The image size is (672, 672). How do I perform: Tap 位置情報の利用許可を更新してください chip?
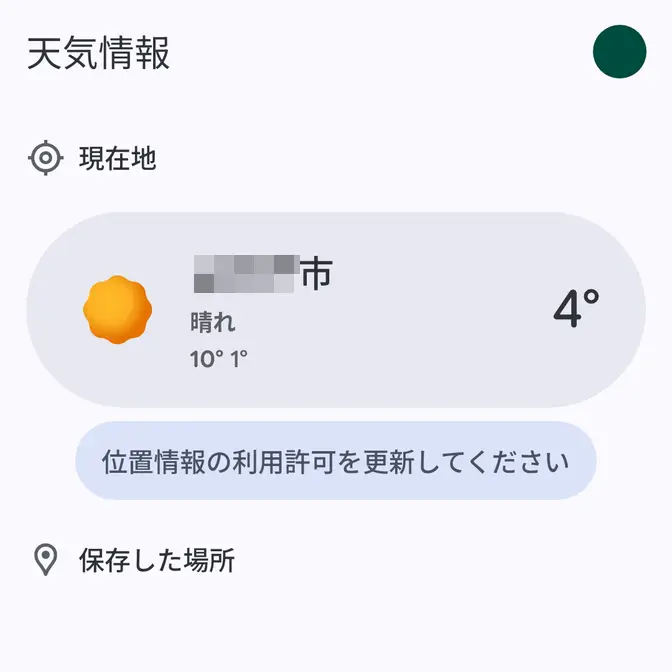point(336,461)
